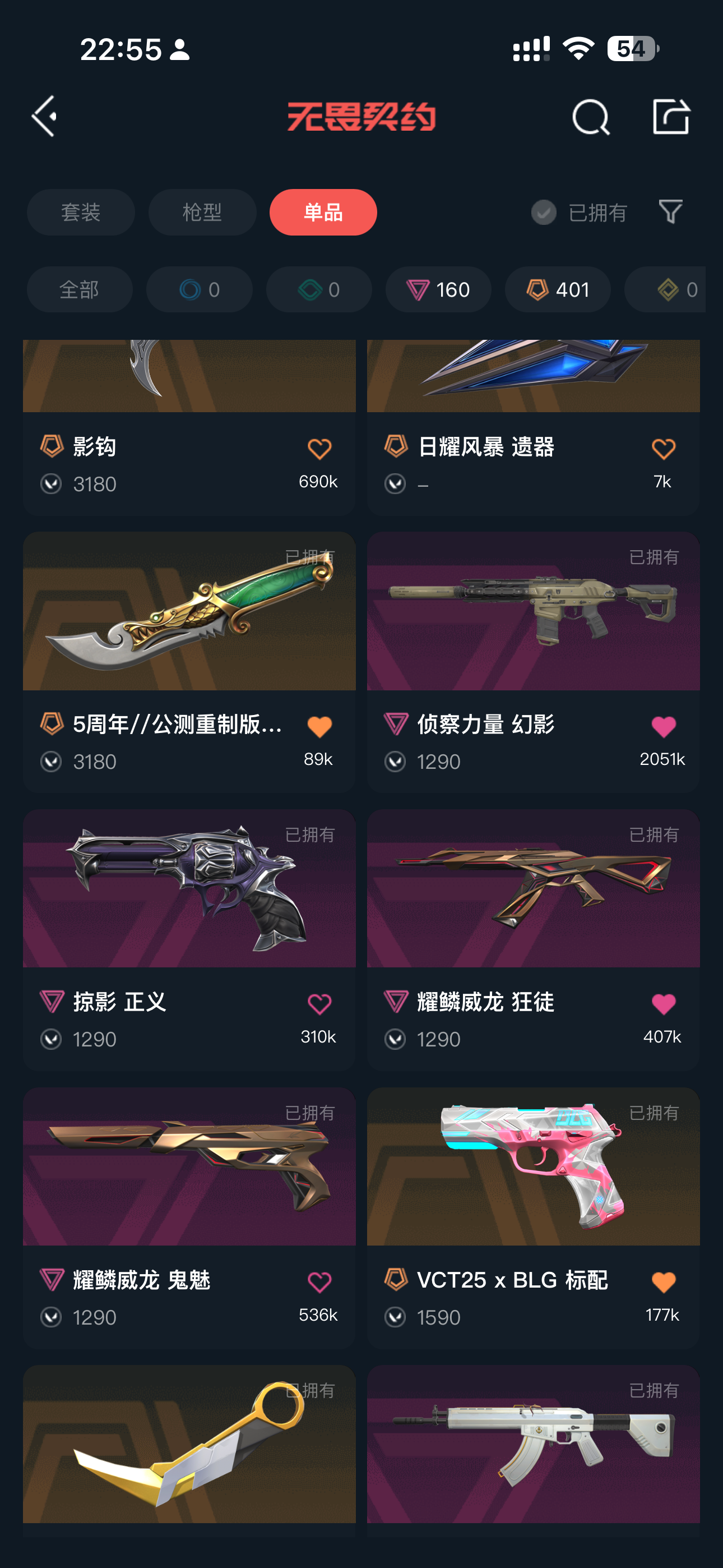Tap the share icon in header
Image resolution: width=723 pixels, height=1568 pixels.
(671, 116)
